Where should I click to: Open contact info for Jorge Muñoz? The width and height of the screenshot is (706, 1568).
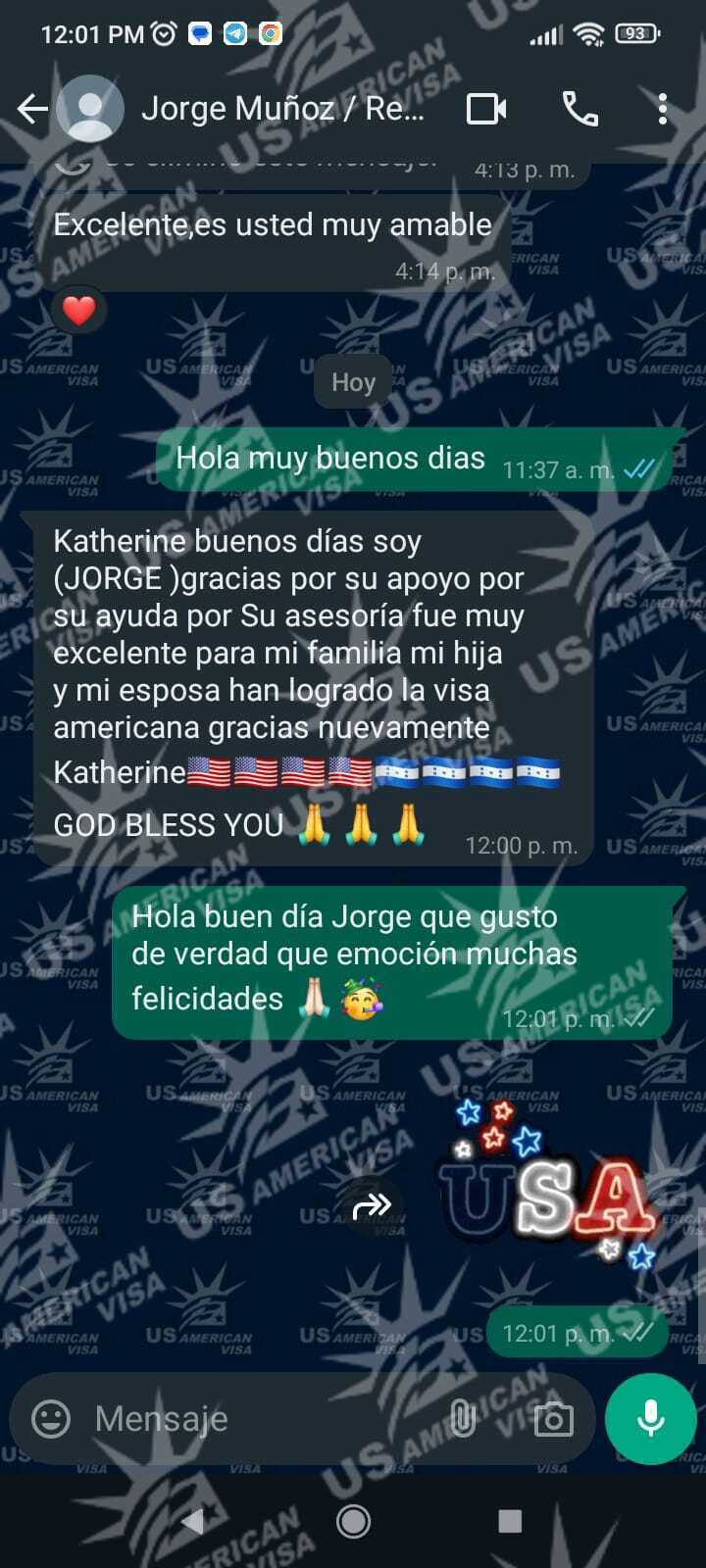coord(282,109)
